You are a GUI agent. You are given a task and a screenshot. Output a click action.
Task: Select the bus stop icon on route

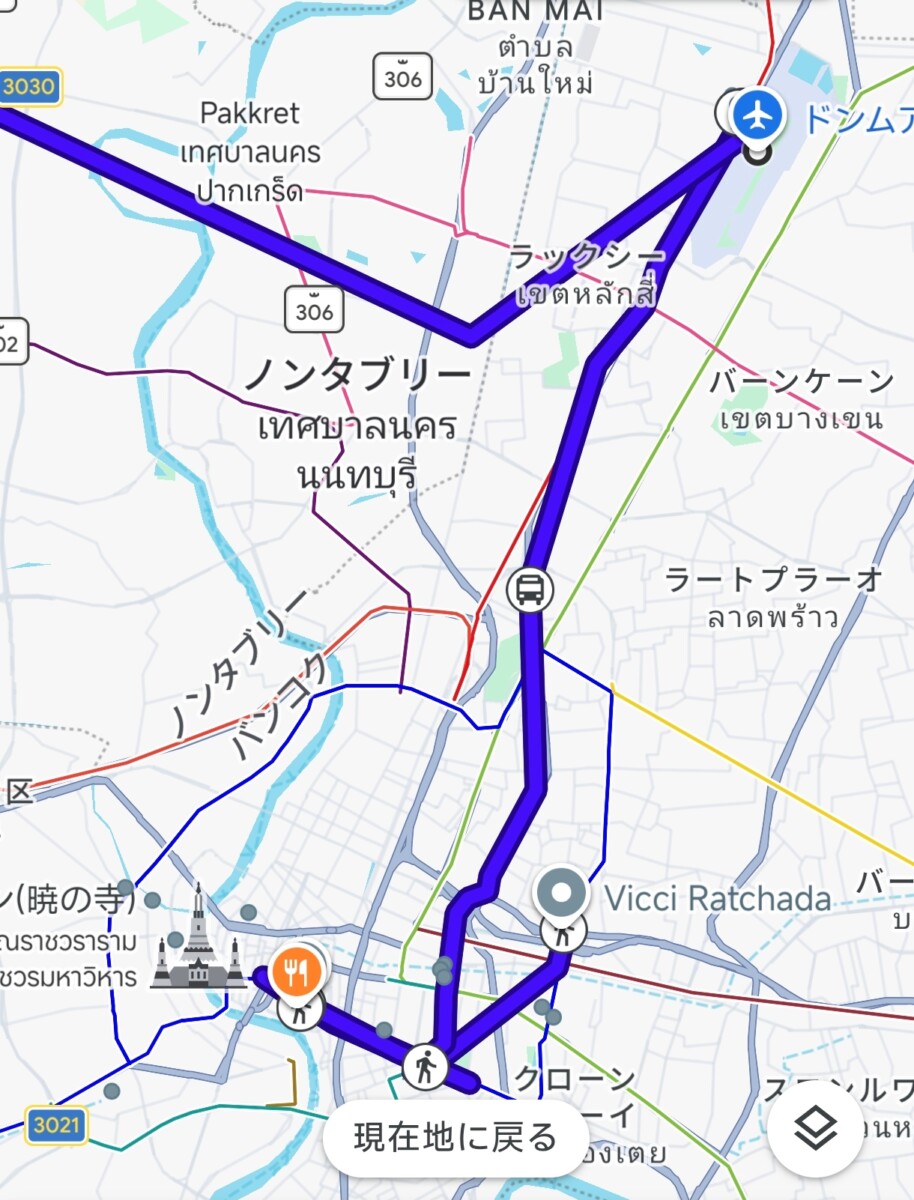point(530,589)
